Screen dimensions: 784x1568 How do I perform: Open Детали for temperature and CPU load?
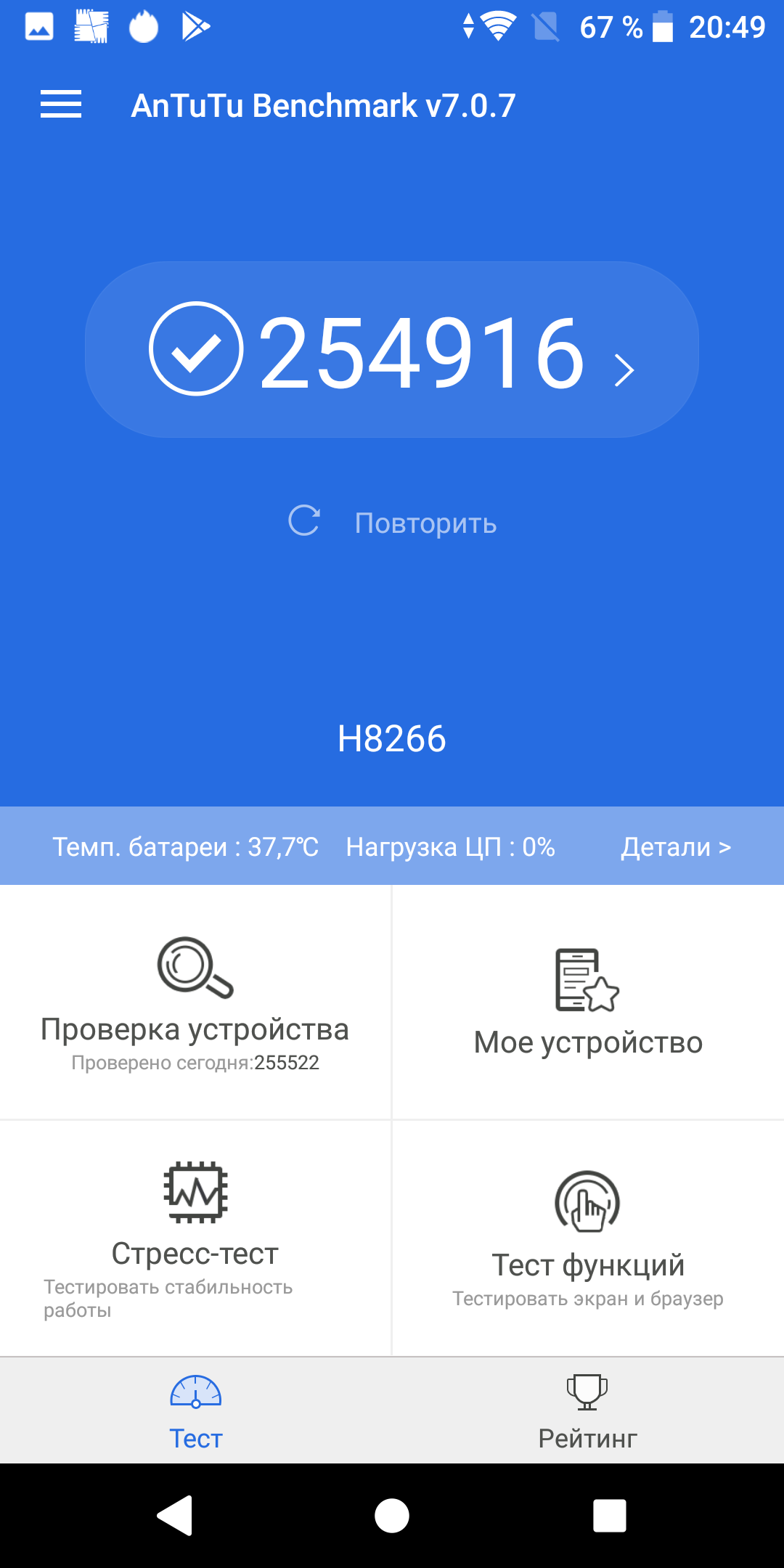675,846
